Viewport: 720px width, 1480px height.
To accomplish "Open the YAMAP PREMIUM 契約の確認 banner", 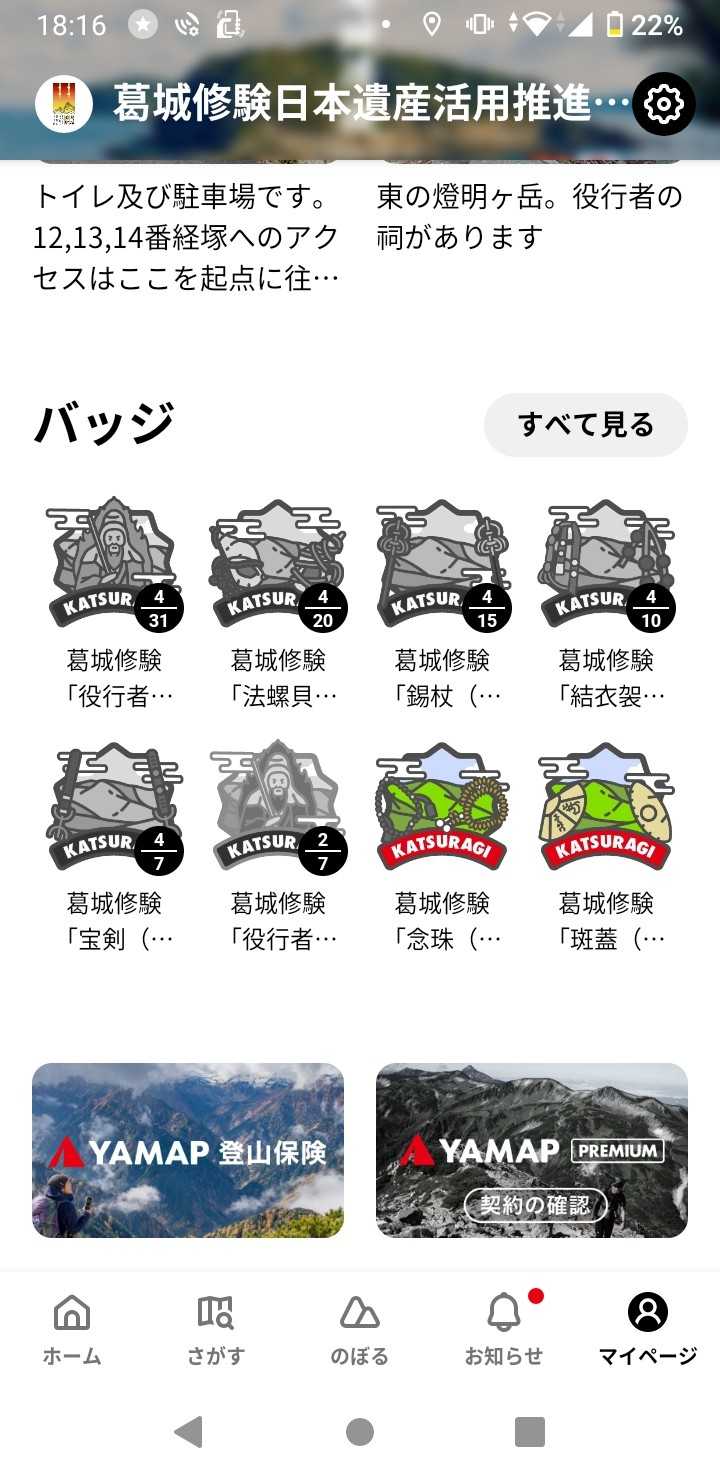I will [532, 1150].
